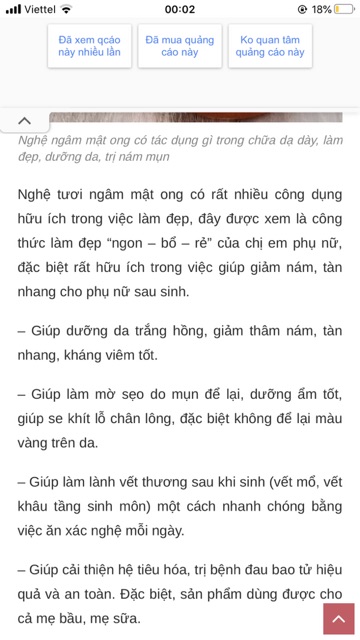The image size is (360, 640).
Task: Select 'Đã xem qcáo này nhiều lần' option
Action: 89,46
